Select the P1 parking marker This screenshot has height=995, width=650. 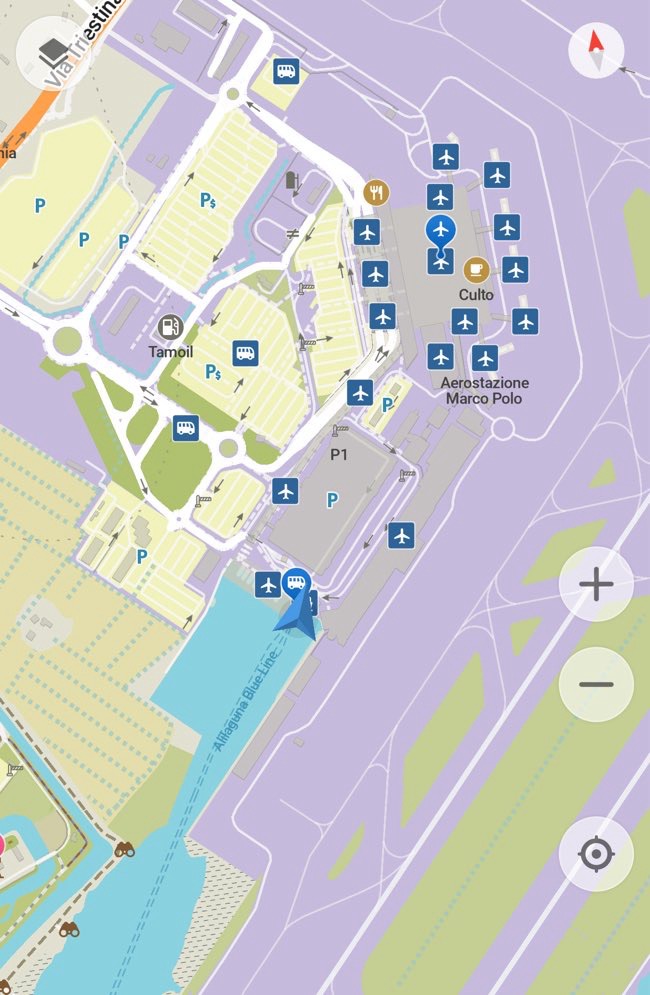pyautogui.click(x=332, y=499)
